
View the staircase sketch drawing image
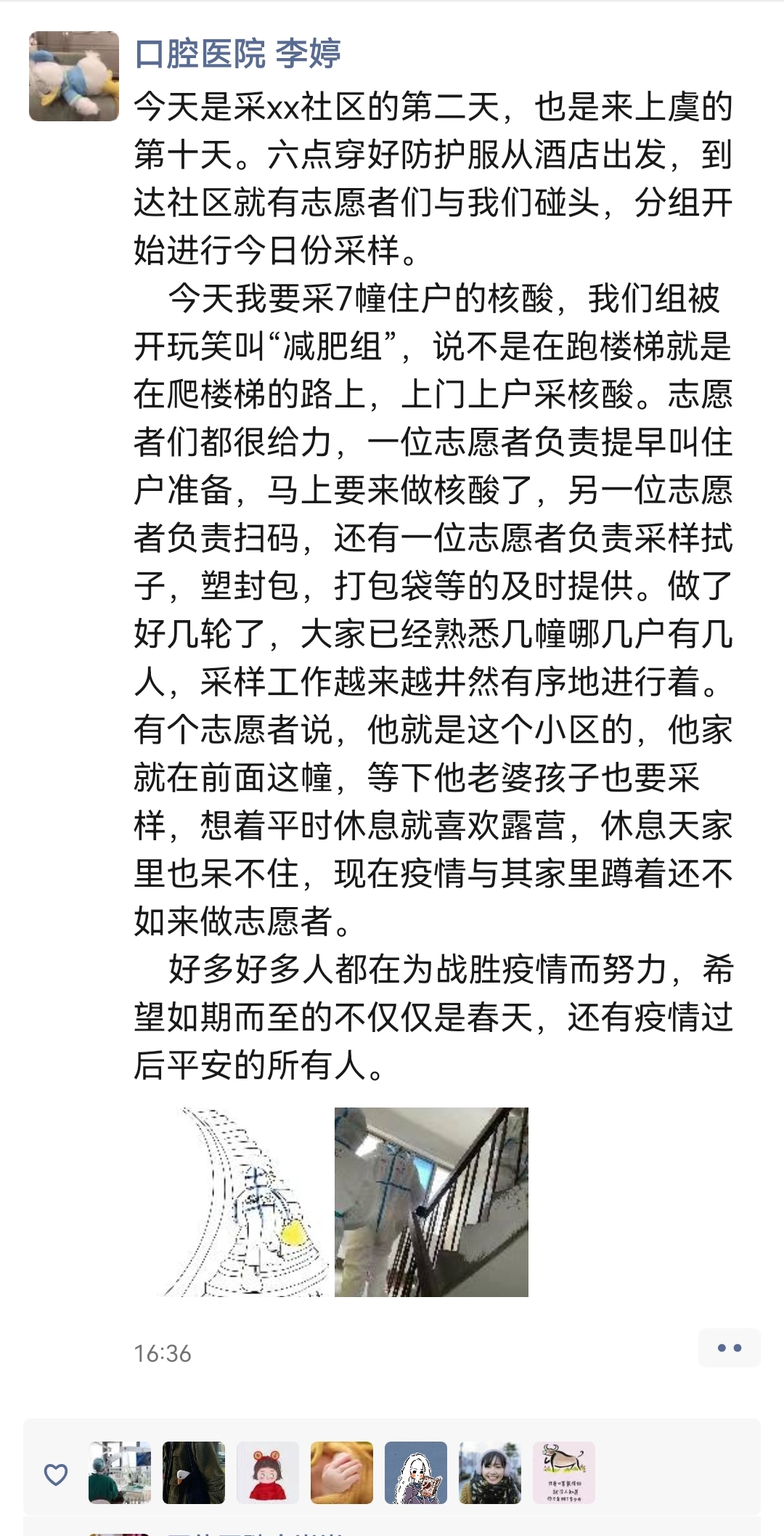(240, 1202)
